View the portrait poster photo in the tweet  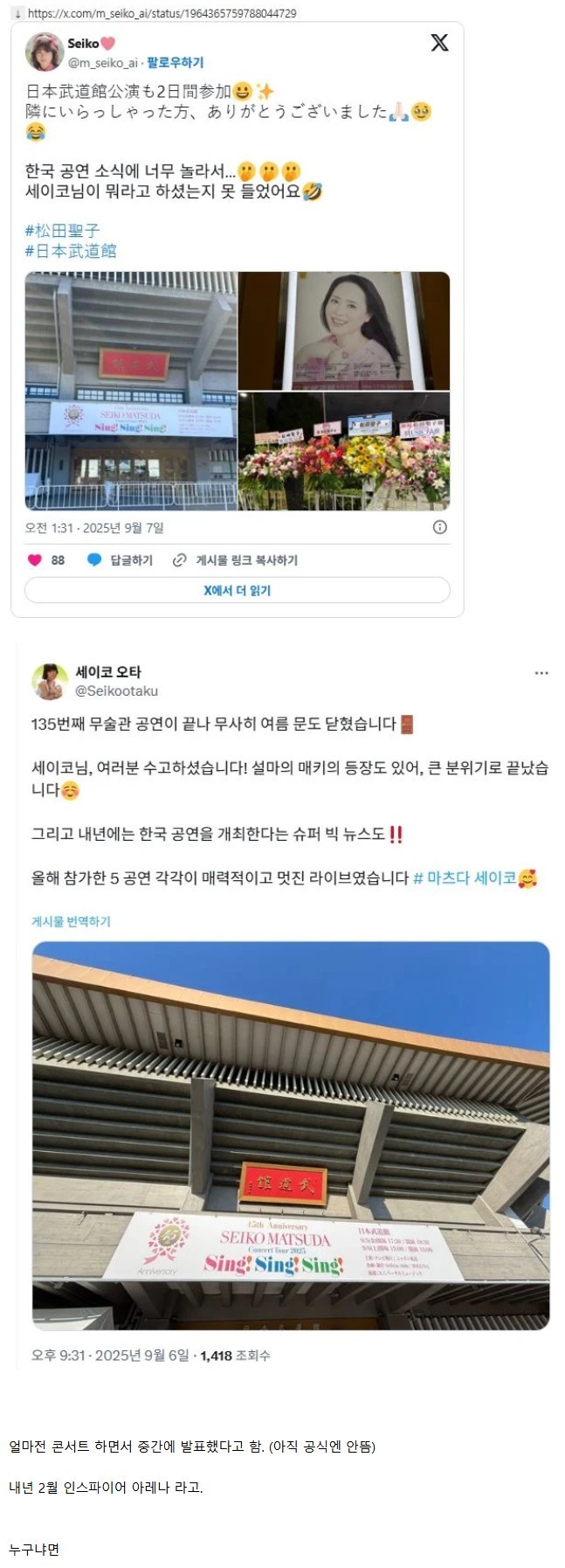coord(344,330)
